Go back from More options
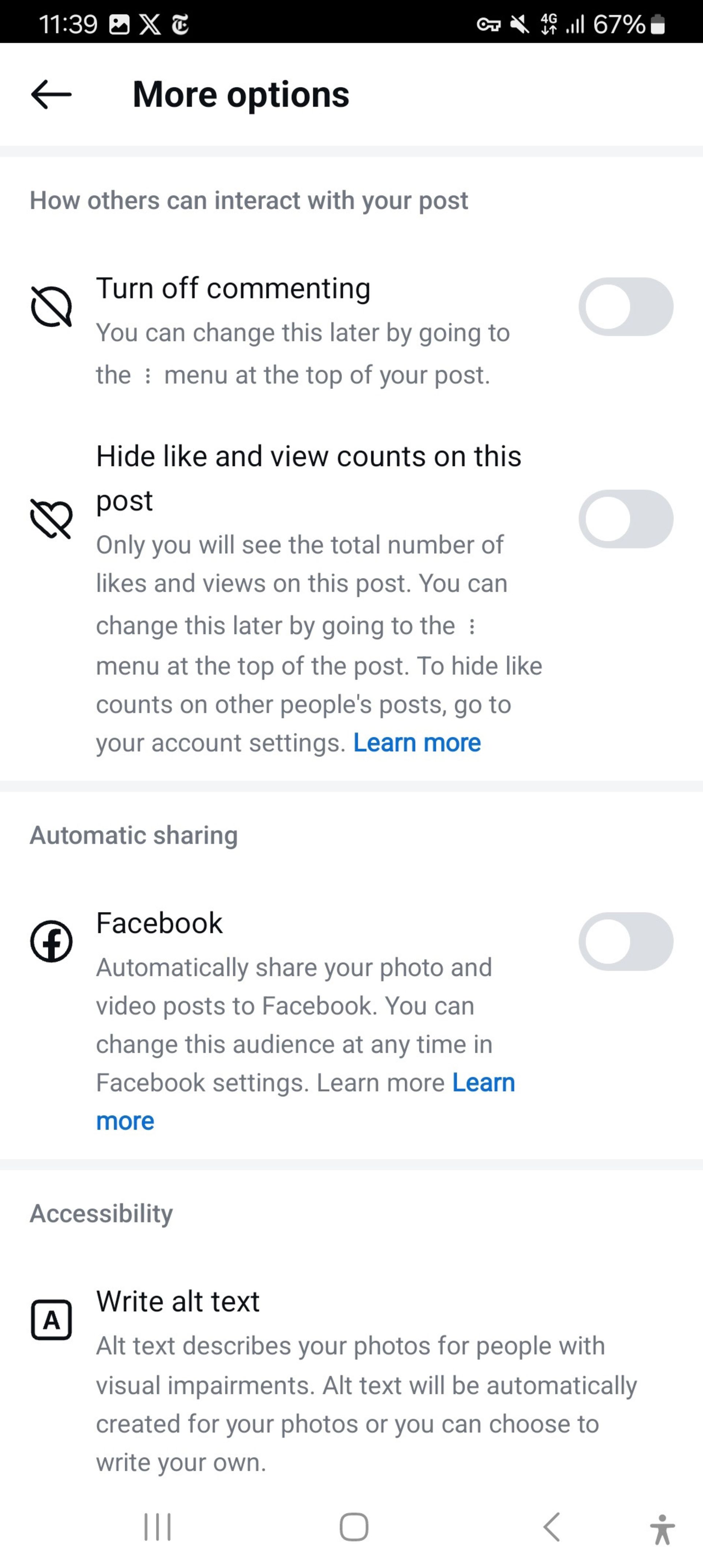 pyautogui.click(x=51, y=94)
